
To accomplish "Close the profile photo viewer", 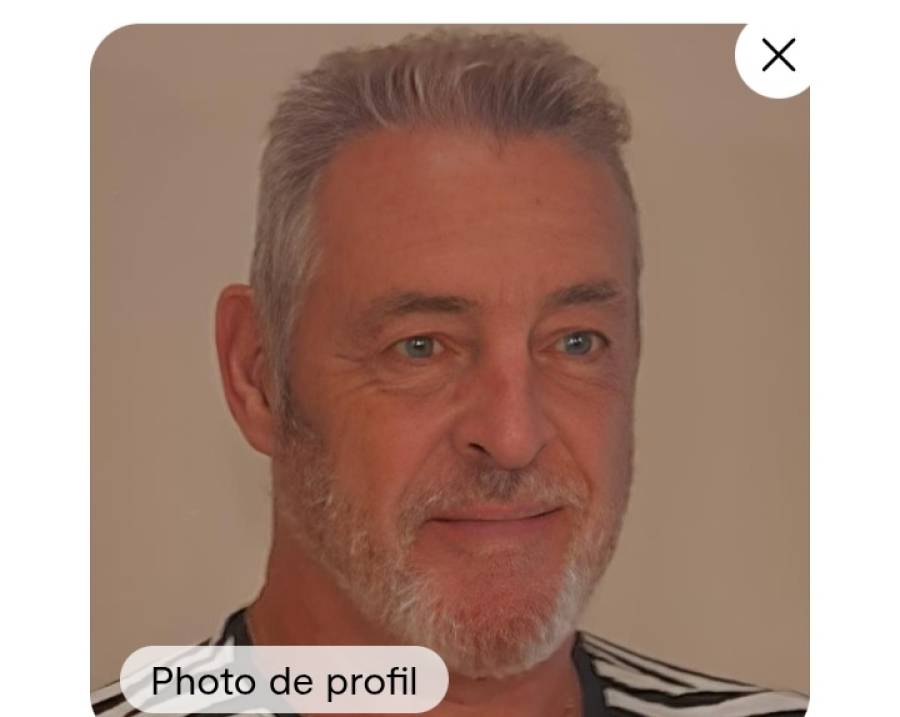I will pos(778,56).
